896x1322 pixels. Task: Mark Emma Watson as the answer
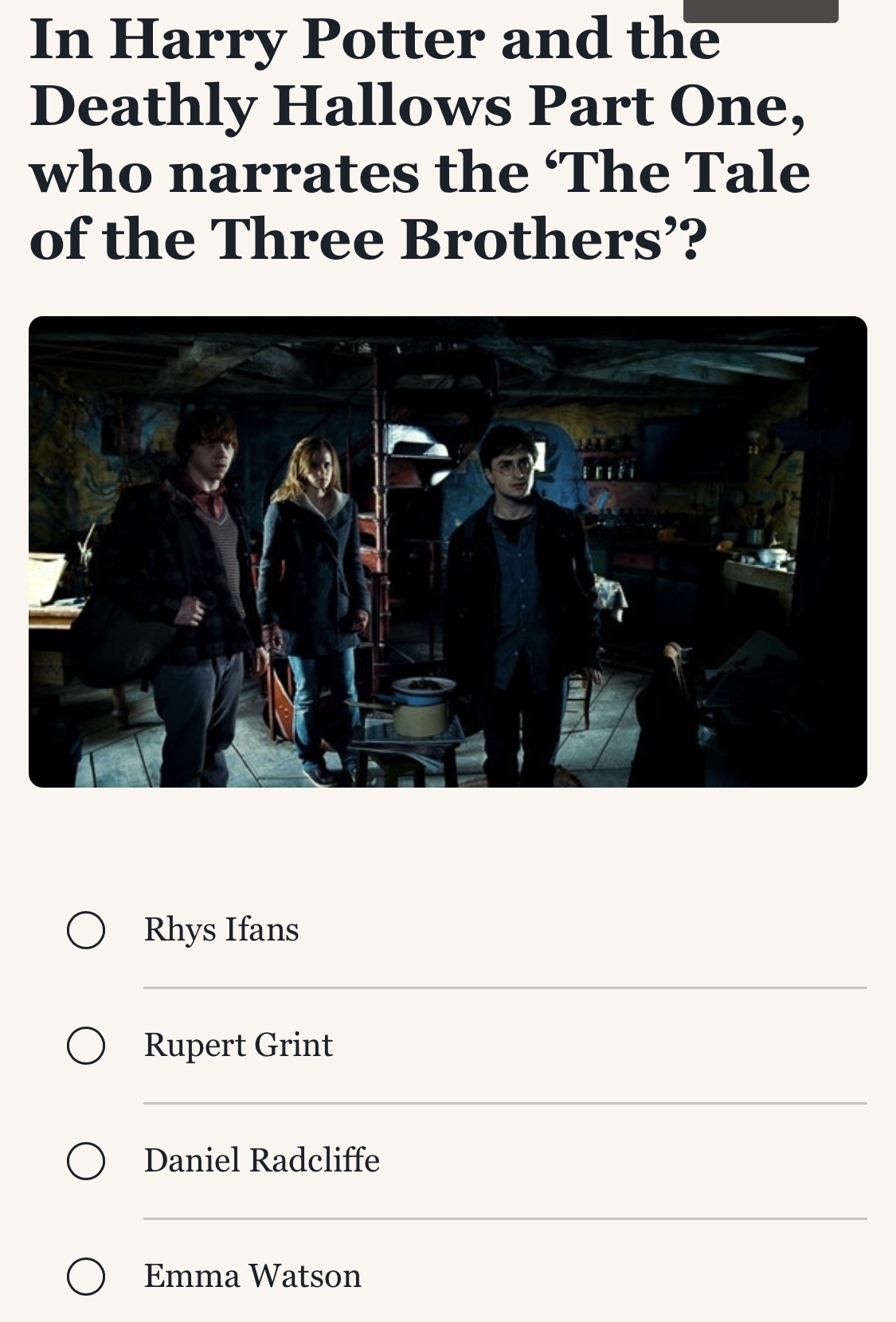pyautogui.click(x=86, y=1277)
